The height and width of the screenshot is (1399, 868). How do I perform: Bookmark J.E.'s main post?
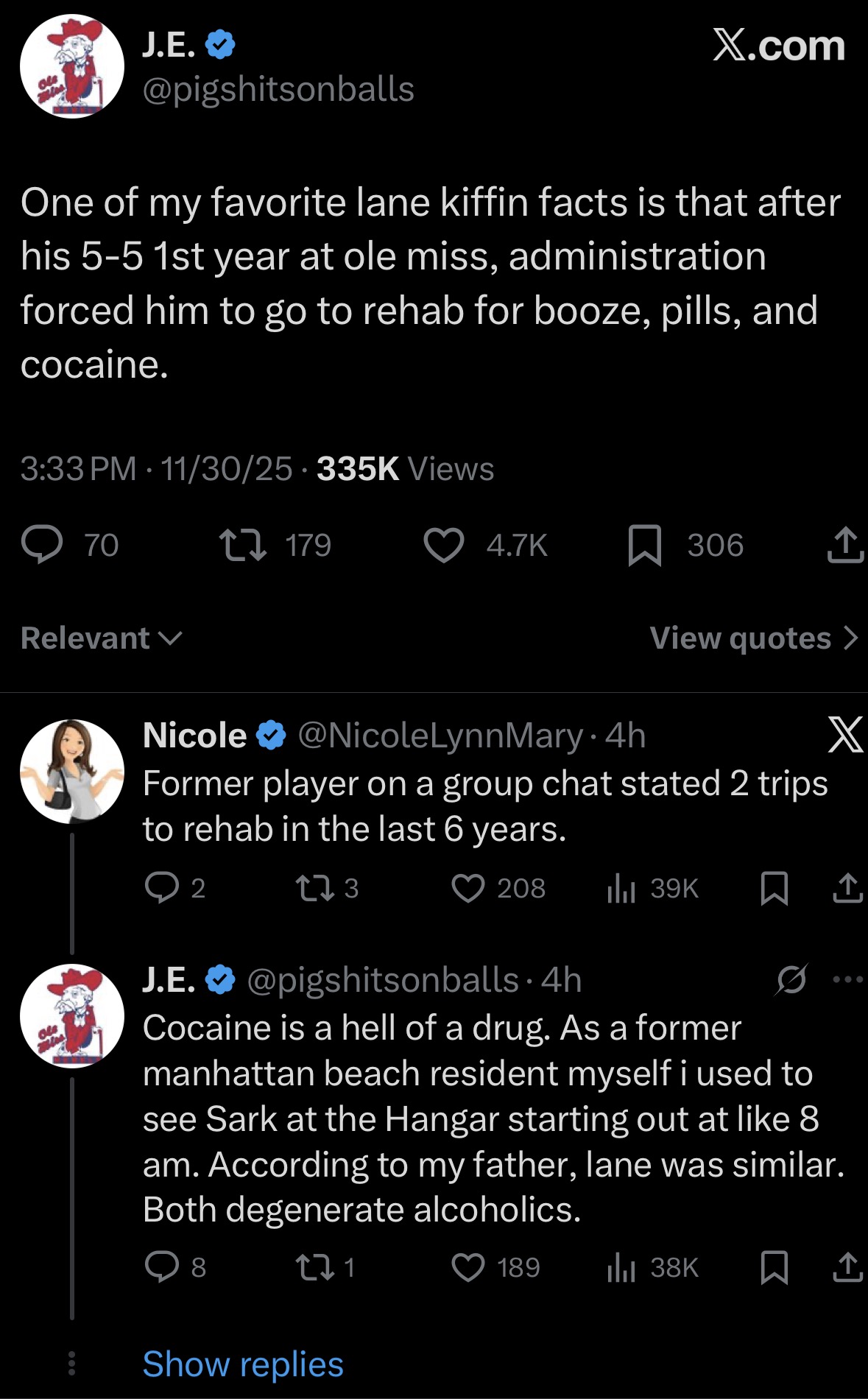tap(645, 546)
